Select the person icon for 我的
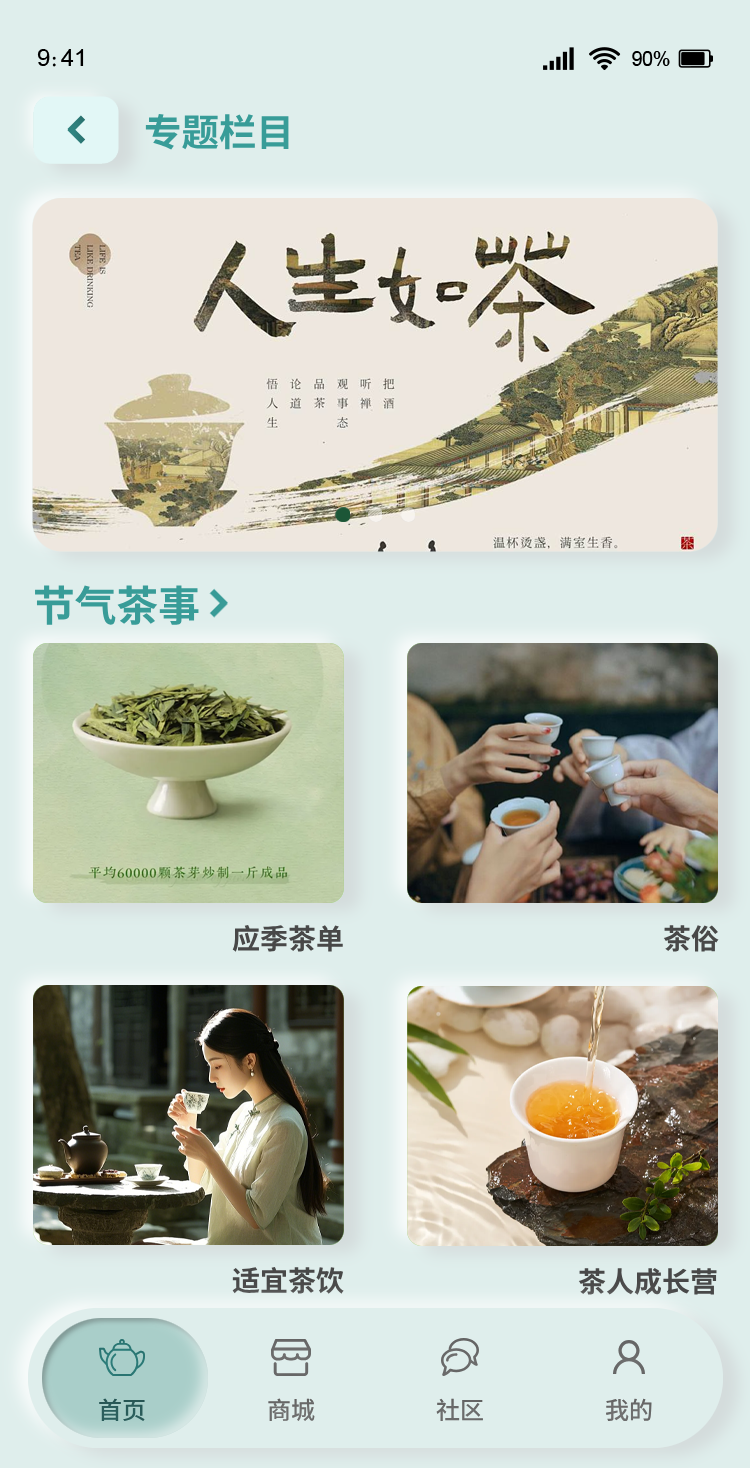The image size is (750, 1468). click(627, 1355)
